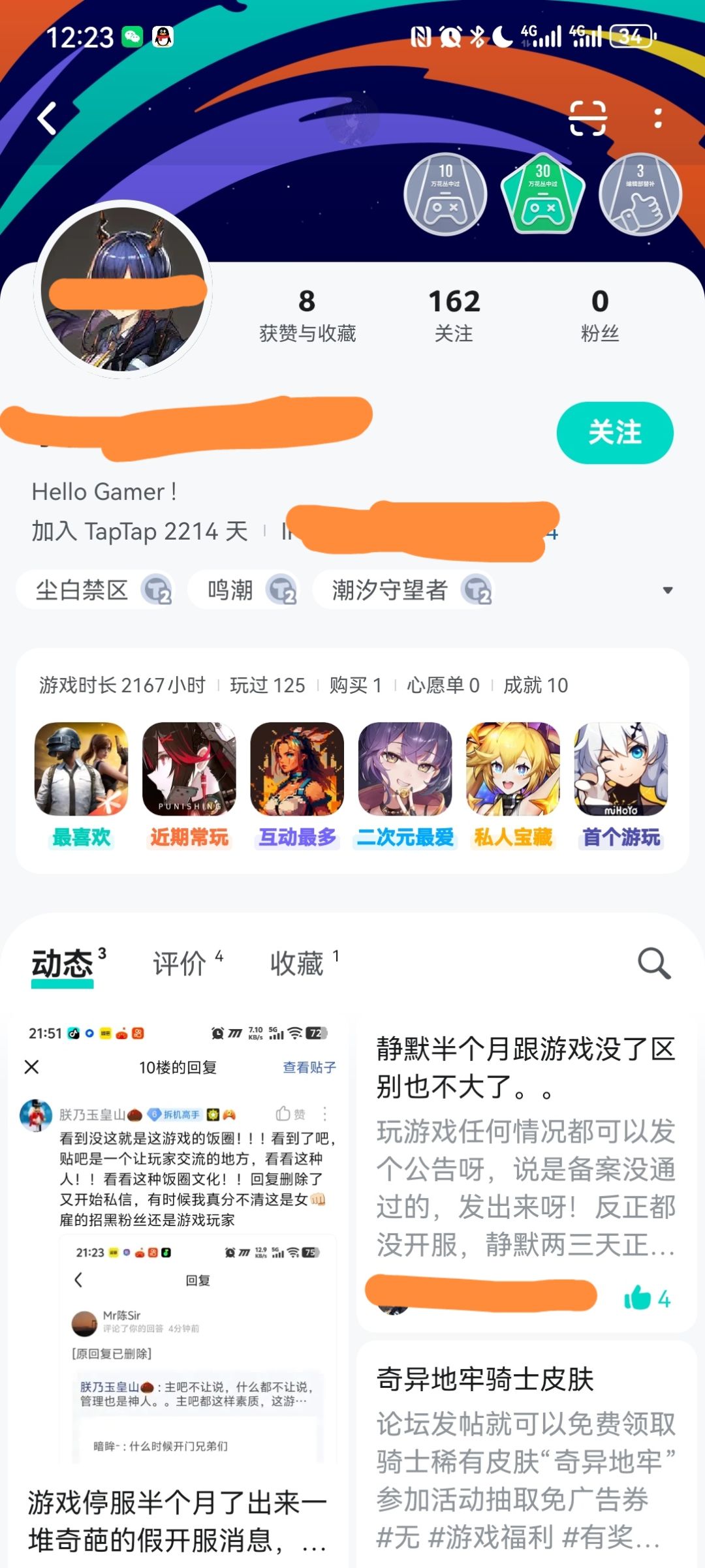View the 0 粉丝 followers list
This screenshot has height=1568, width=705.
[600, 316]
